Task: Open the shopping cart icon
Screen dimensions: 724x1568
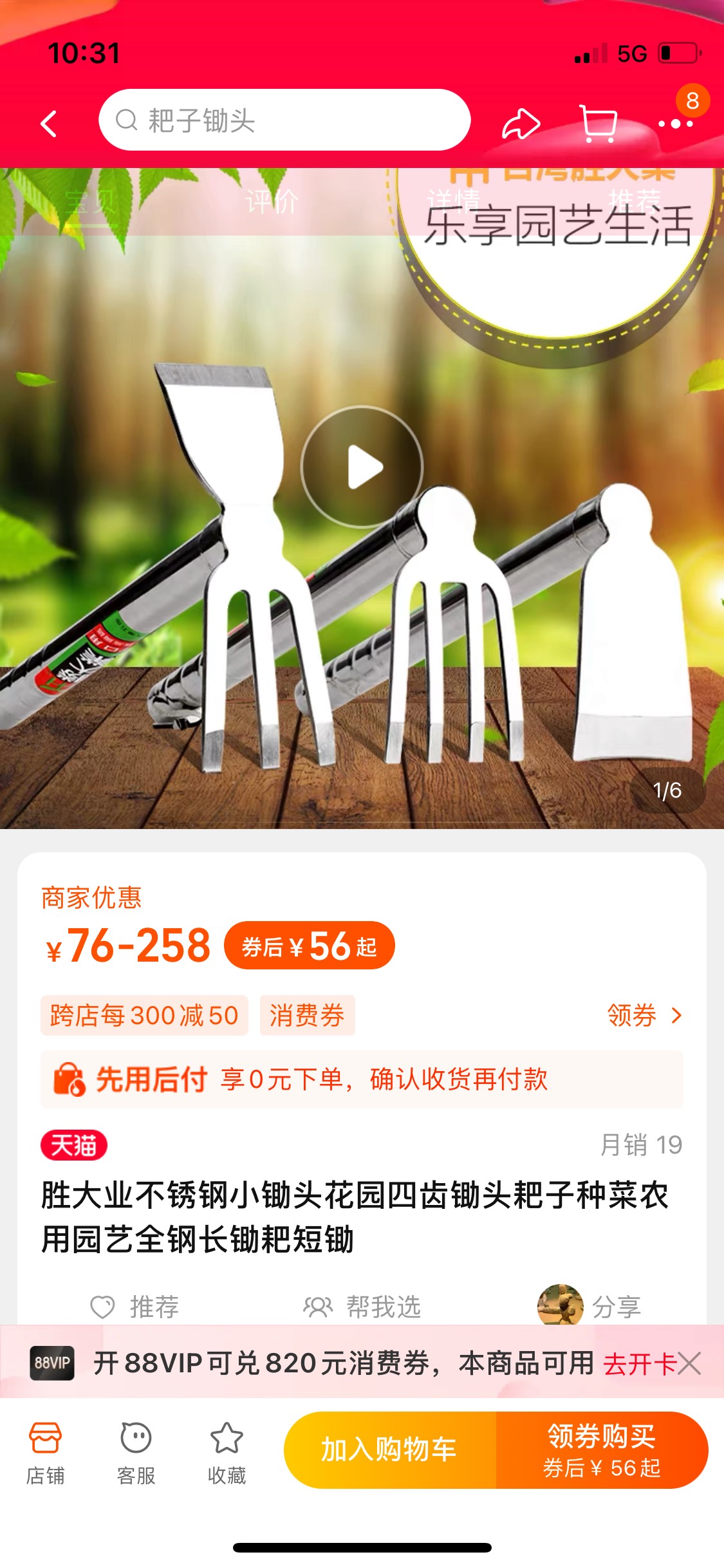Action: [598, 123]
